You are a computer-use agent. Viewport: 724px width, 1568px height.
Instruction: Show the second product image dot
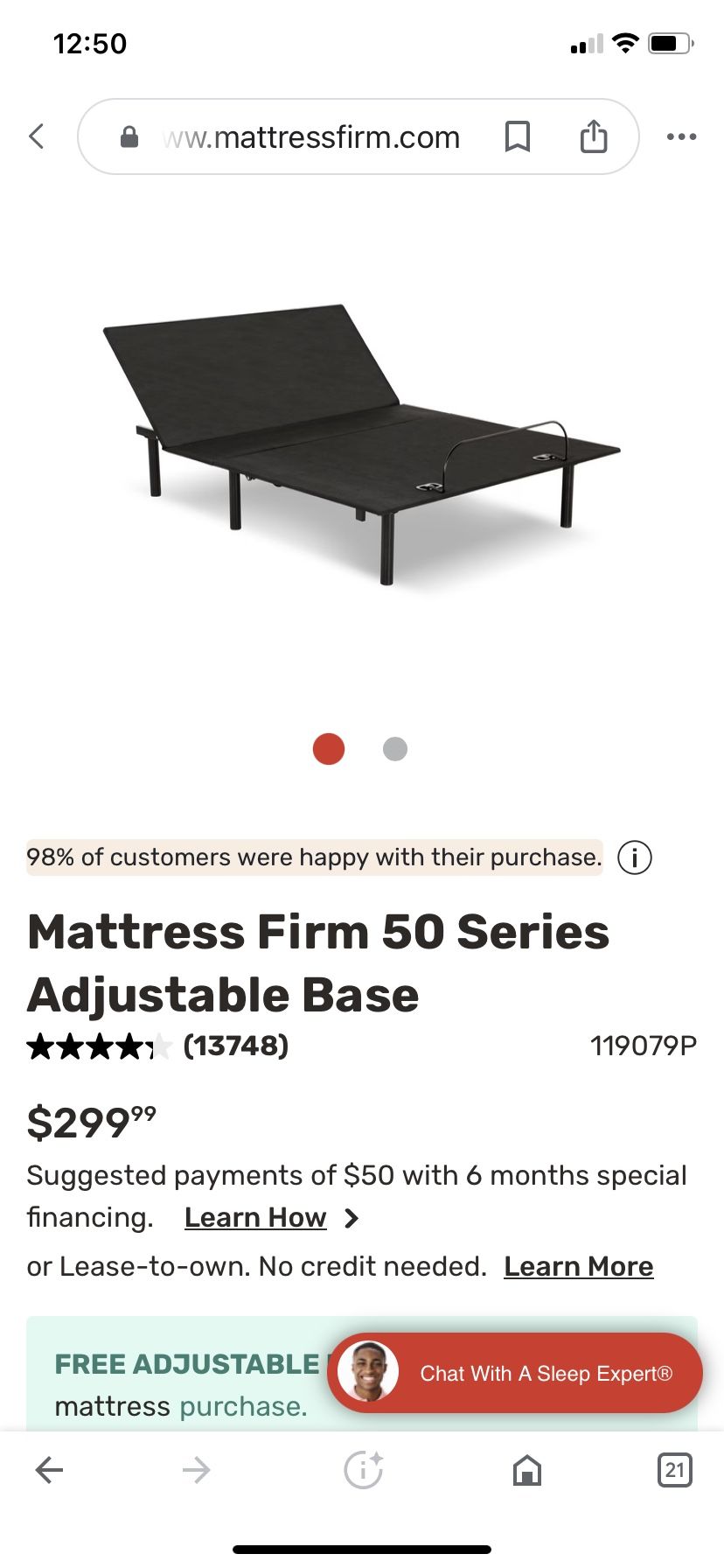point(395,749)
